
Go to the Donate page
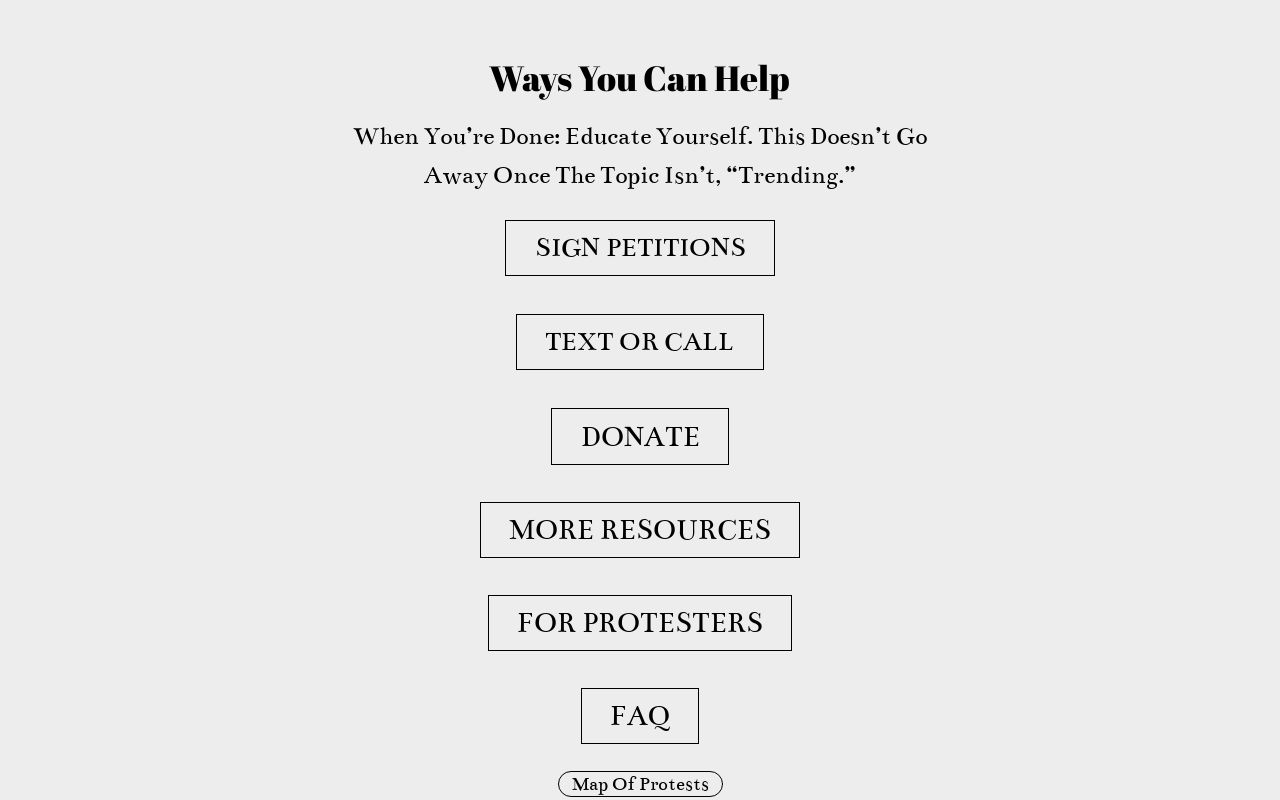pyautogui.click(x=640, y=437)
